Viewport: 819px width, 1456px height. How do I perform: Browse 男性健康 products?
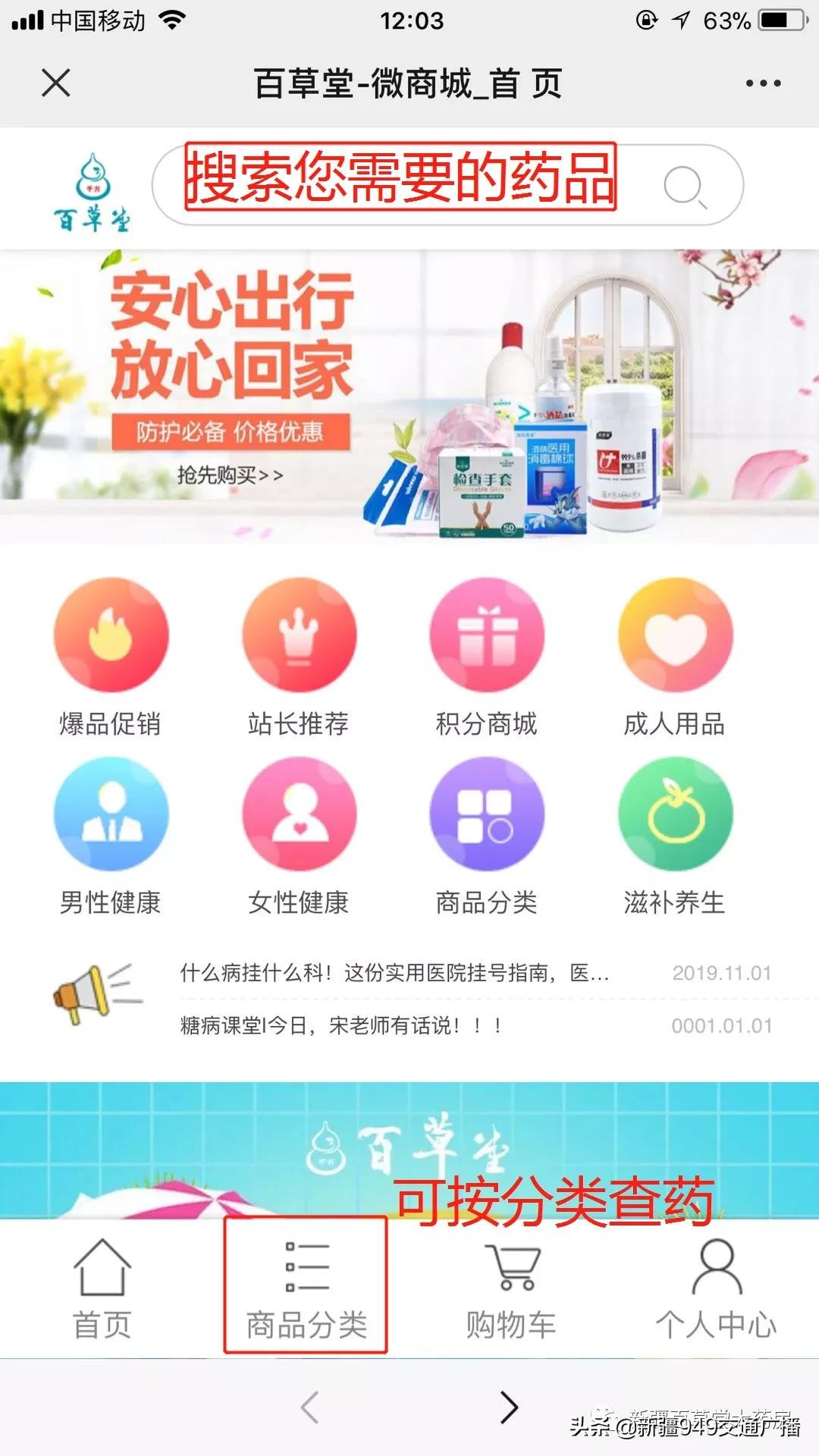point(111,836)
